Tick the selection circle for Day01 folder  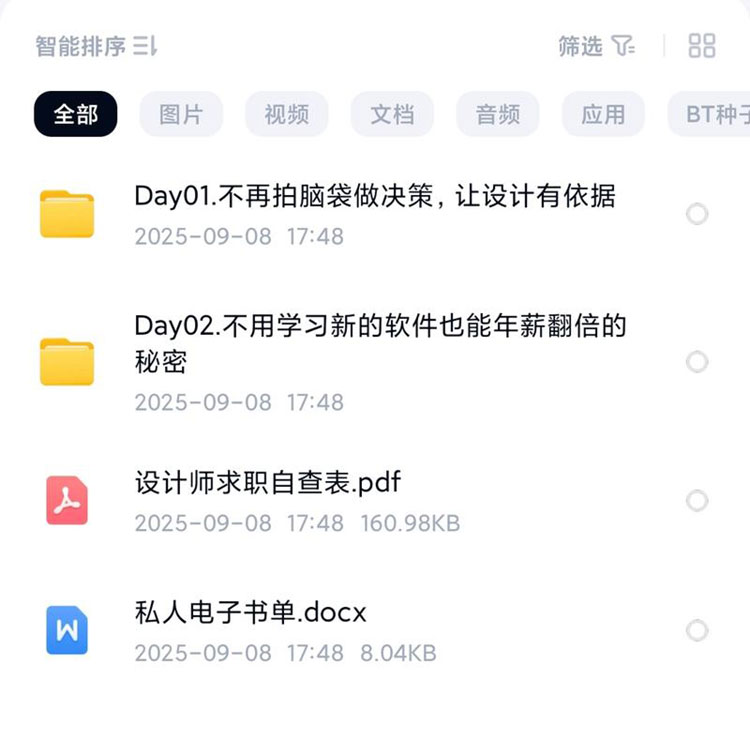coord(697,214)
